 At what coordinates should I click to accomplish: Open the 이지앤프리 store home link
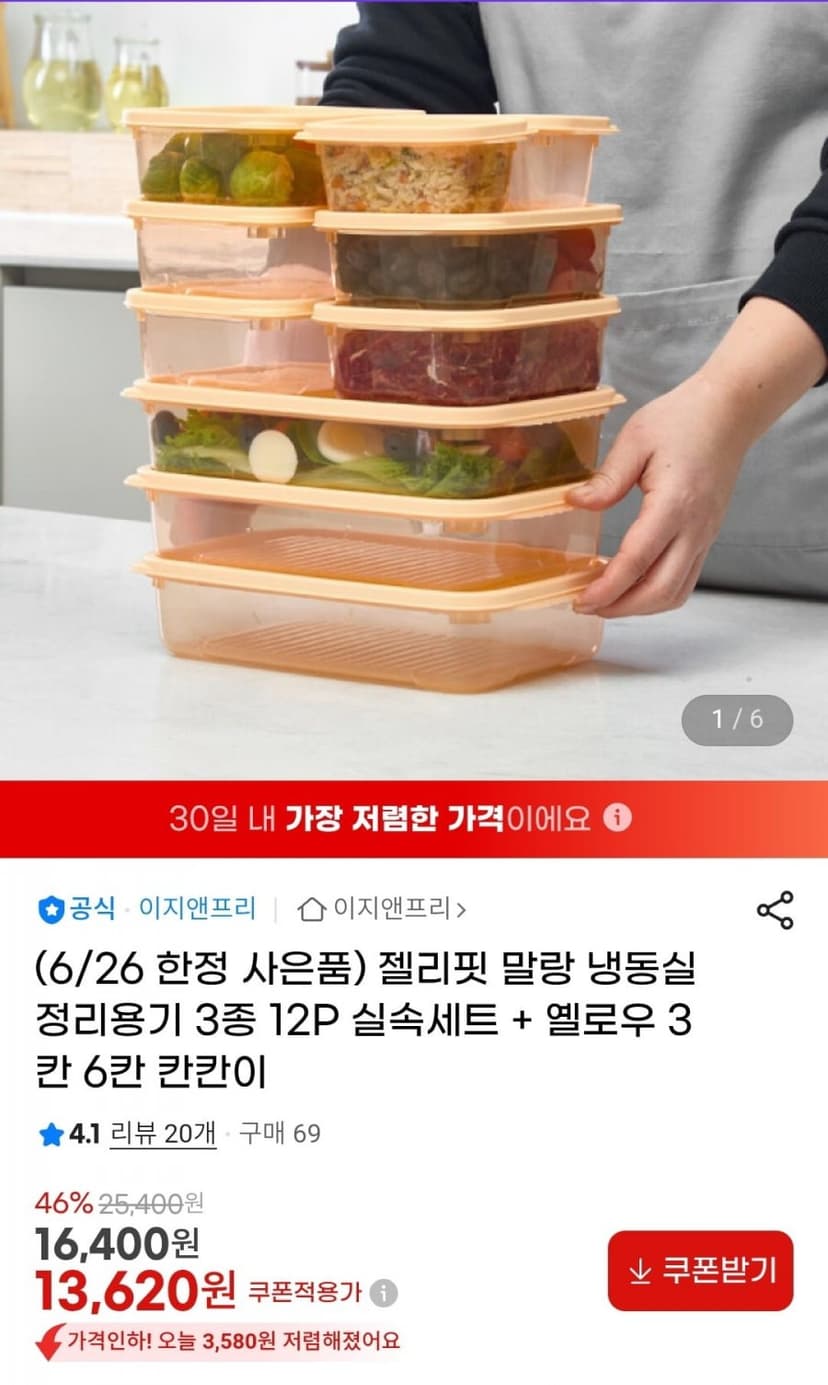pos(382,909)
